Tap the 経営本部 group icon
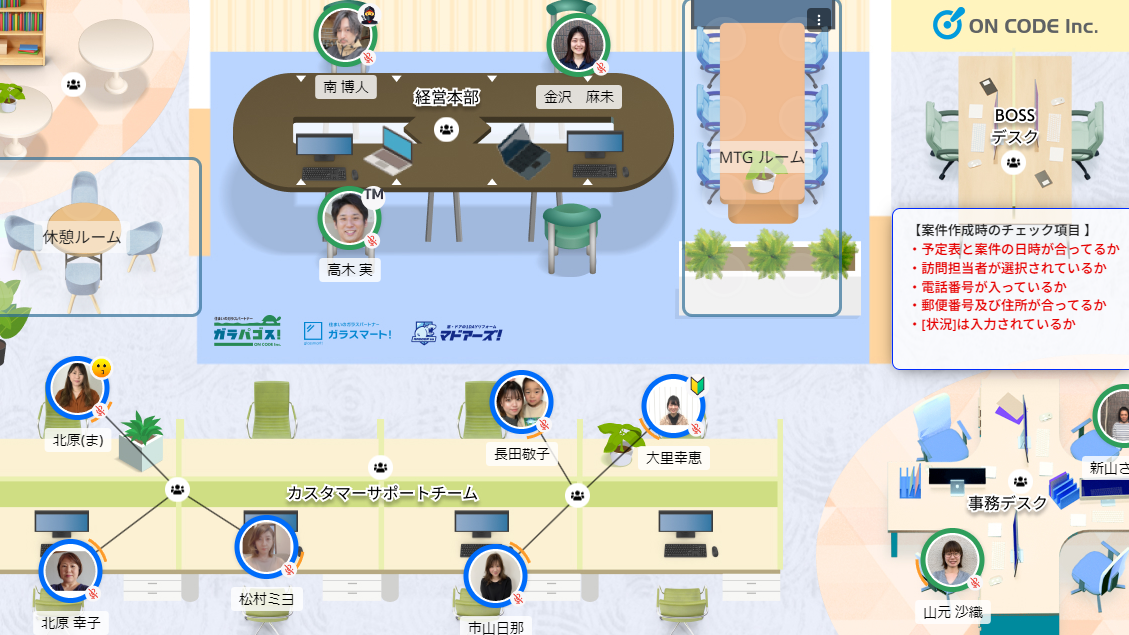The height and width of the screenshot is (635, 1129). (x=446, y=129)
